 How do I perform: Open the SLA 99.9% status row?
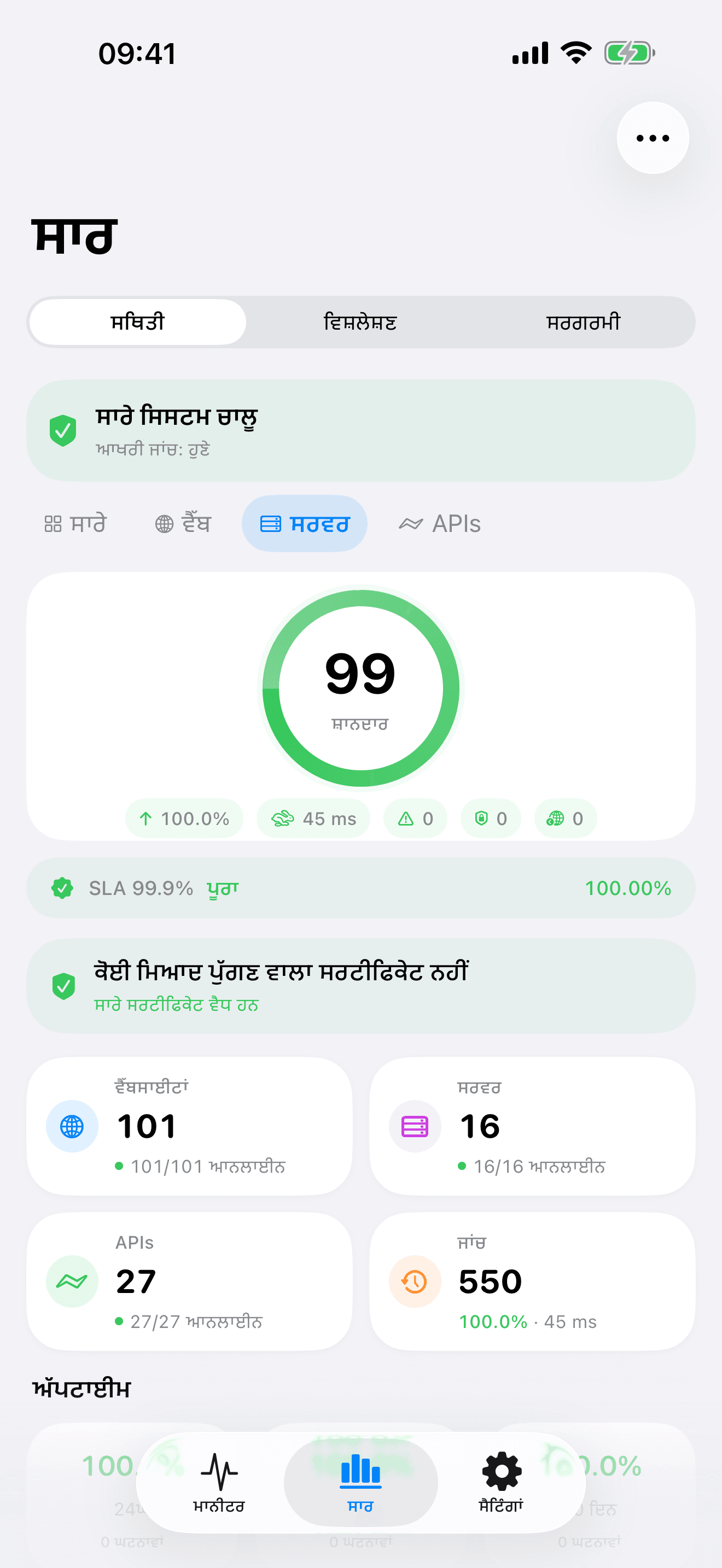(x=360, y=888)
